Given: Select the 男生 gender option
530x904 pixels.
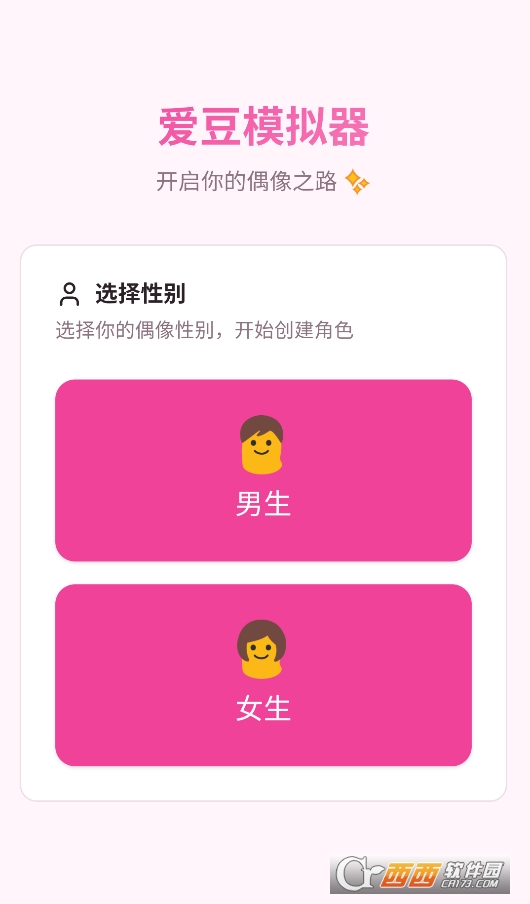Looking at the screenshot, I should pyautogui.click(x=264, y=470).
